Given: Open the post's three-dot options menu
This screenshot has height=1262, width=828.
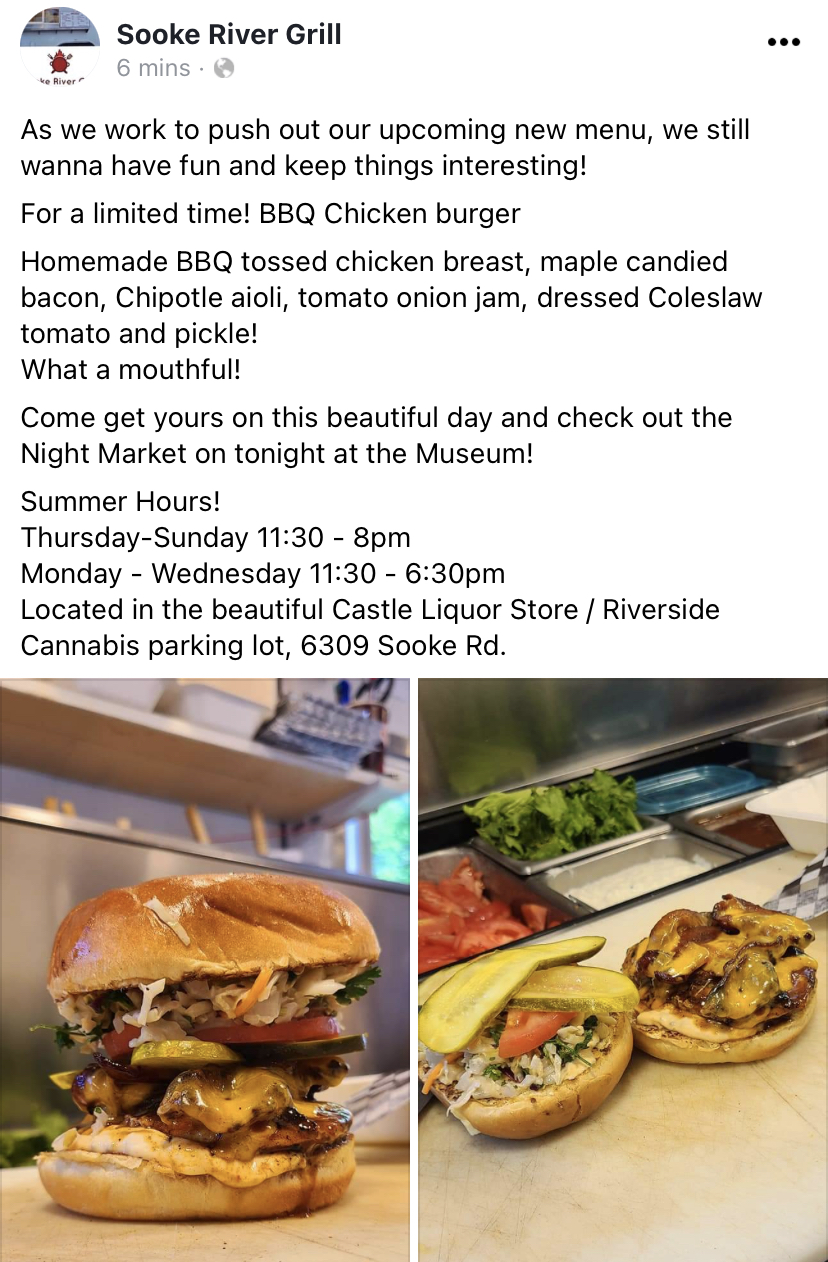Looking at the screenshot, I should pyautogui.click(x=783, y=42).
